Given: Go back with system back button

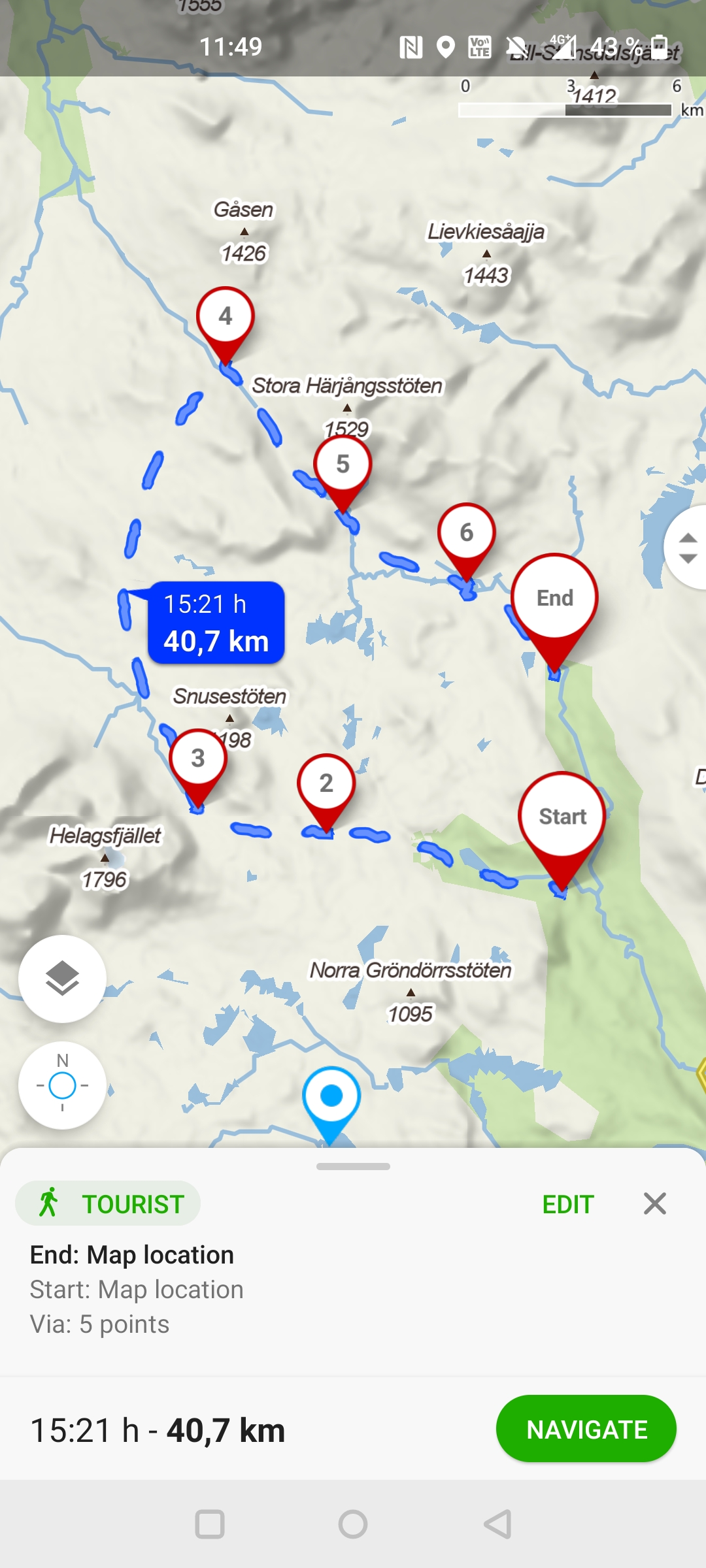Looking at the screenshot, I should (x=497, y=1525).
